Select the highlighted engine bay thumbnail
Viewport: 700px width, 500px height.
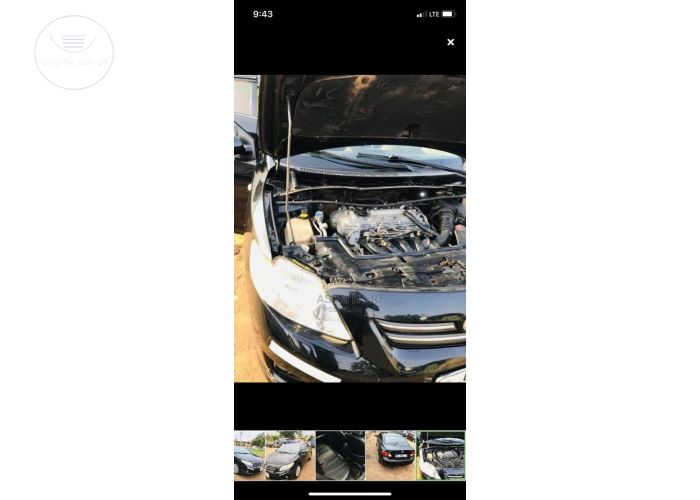tap(441, 456)
